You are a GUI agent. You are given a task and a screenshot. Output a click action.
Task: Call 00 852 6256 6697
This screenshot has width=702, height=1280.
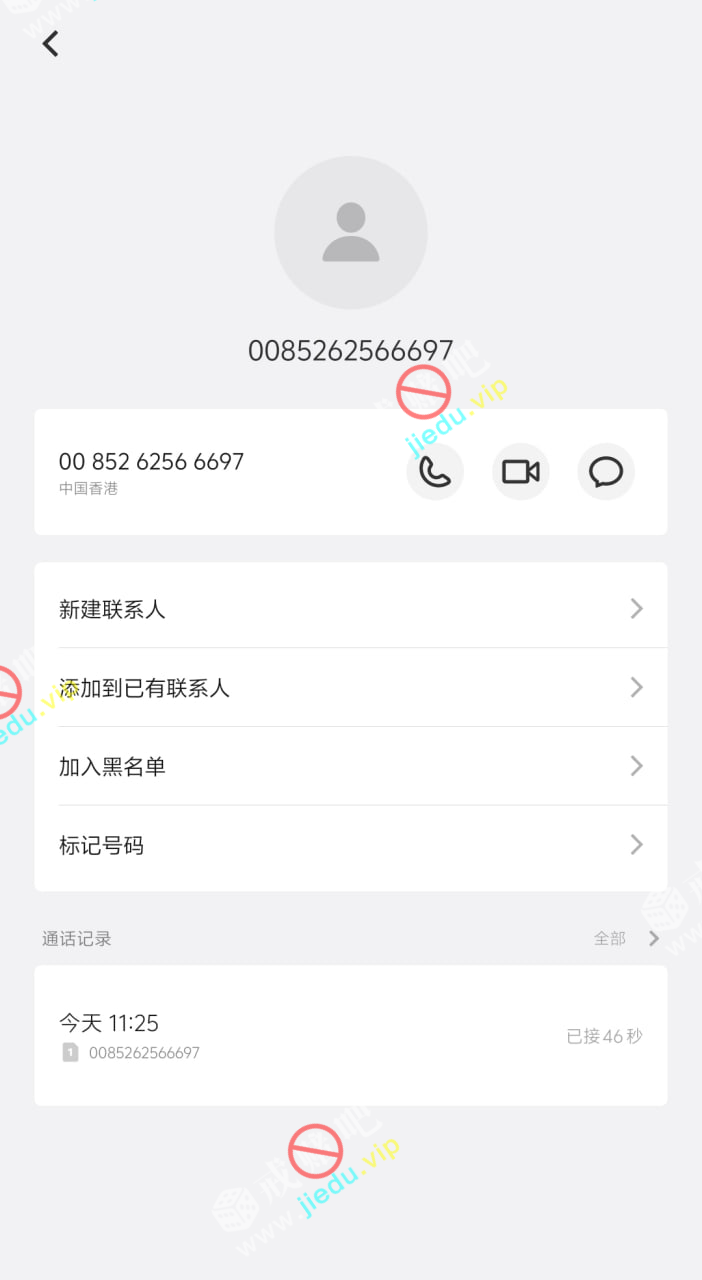[x=435, y=472]
